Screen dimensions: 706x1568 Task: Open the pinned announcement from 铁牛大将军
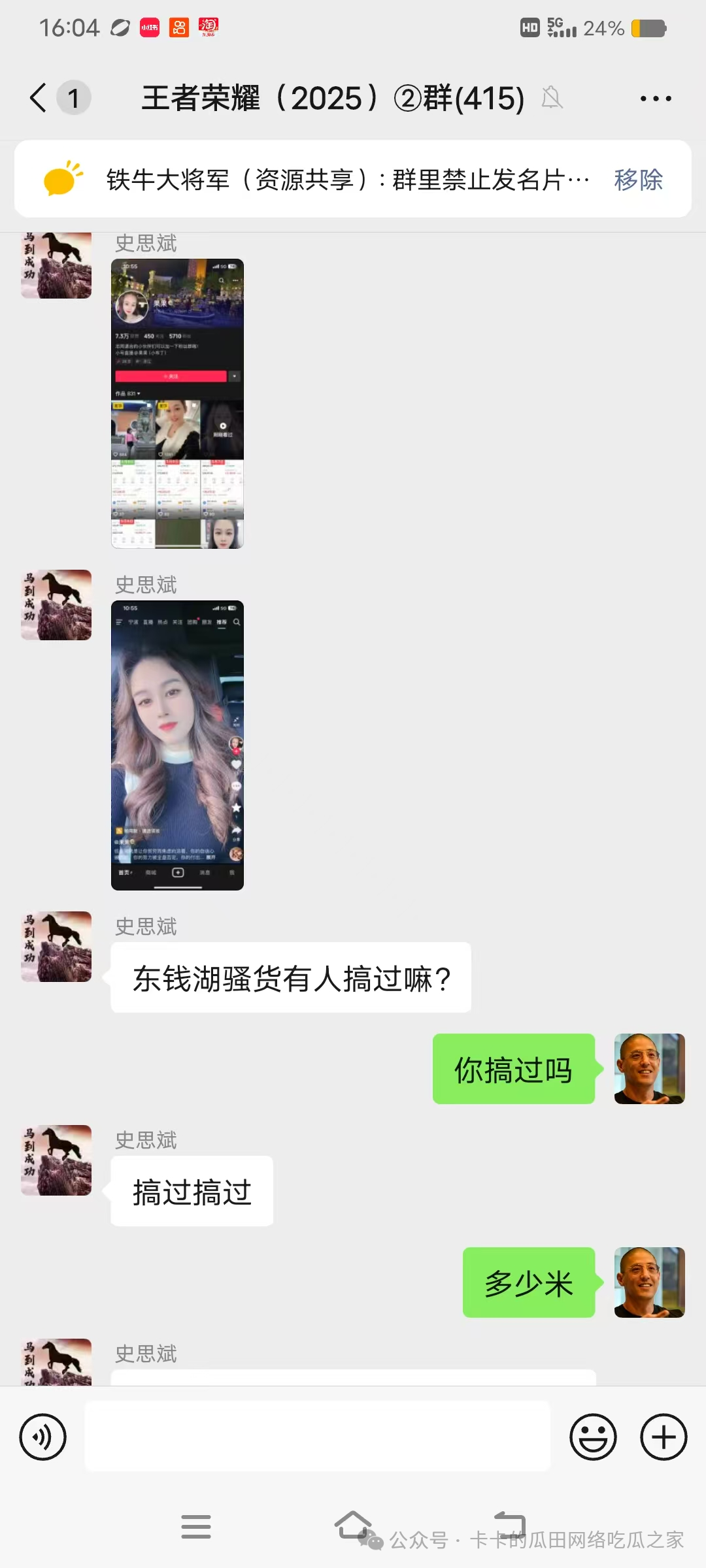(x=346, y=180)
